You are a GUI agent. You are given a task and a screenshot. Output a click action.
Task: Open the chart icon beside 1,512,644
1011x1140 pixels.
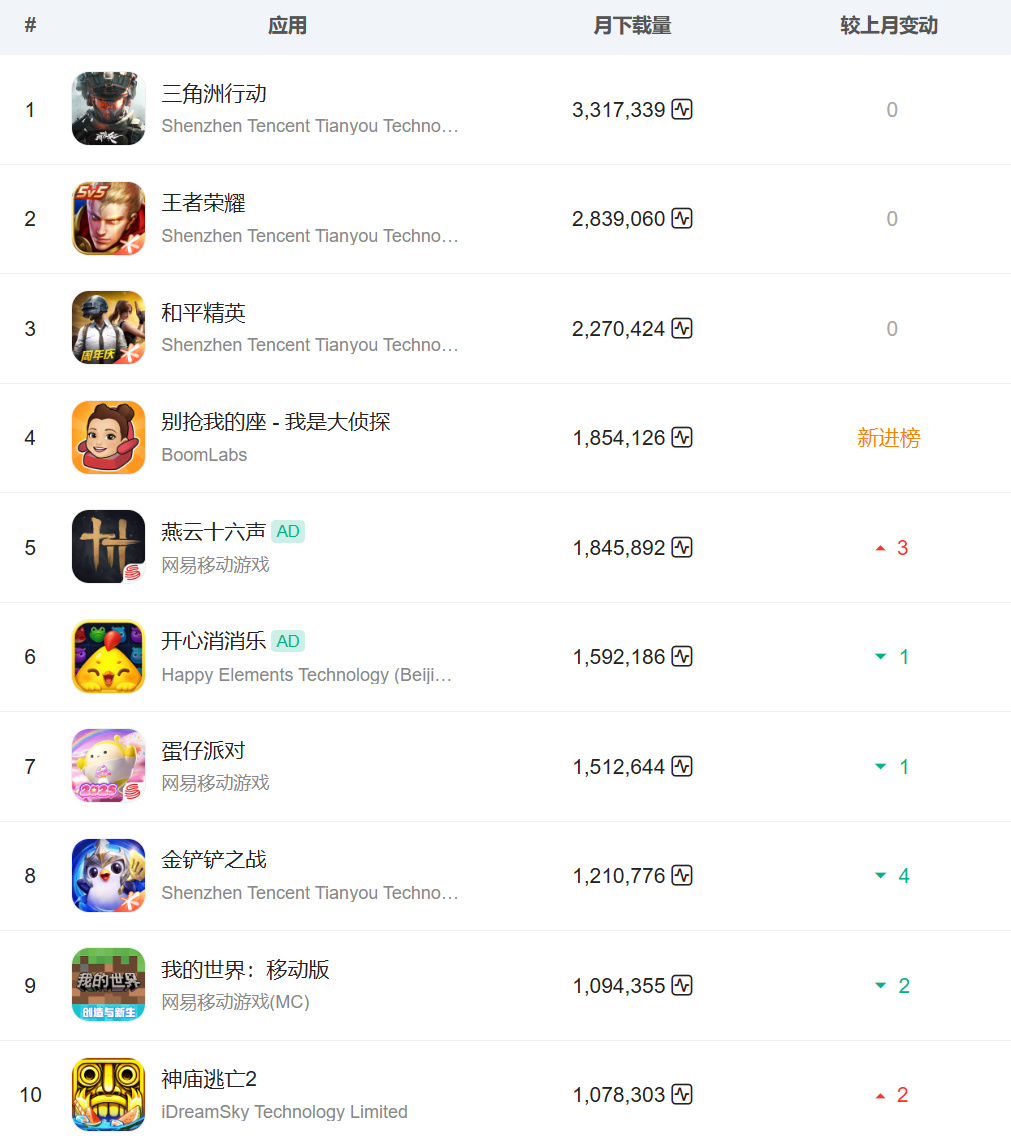682,766
